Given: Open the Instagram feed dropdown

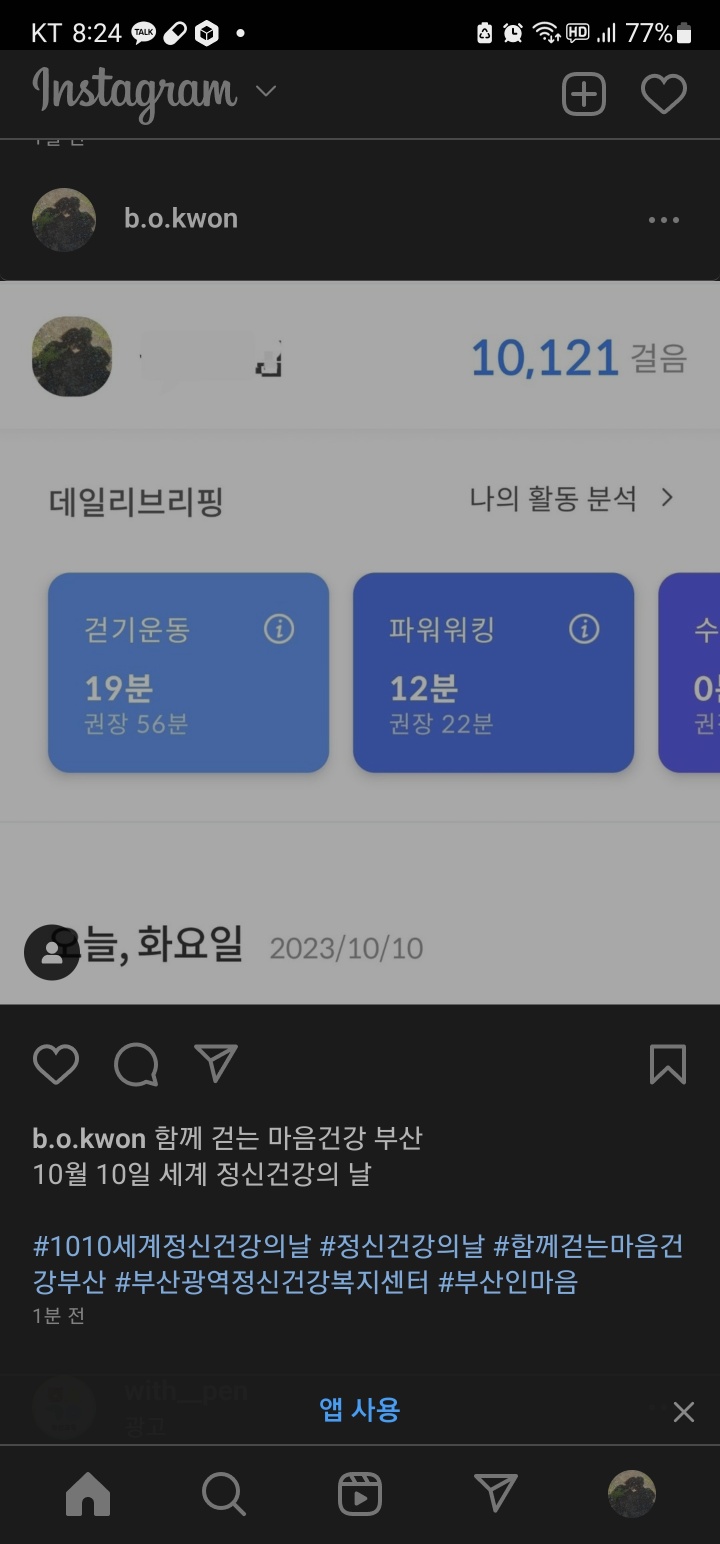Looking at the screenshot, I should pyautogui.click(x=265, y=91).
